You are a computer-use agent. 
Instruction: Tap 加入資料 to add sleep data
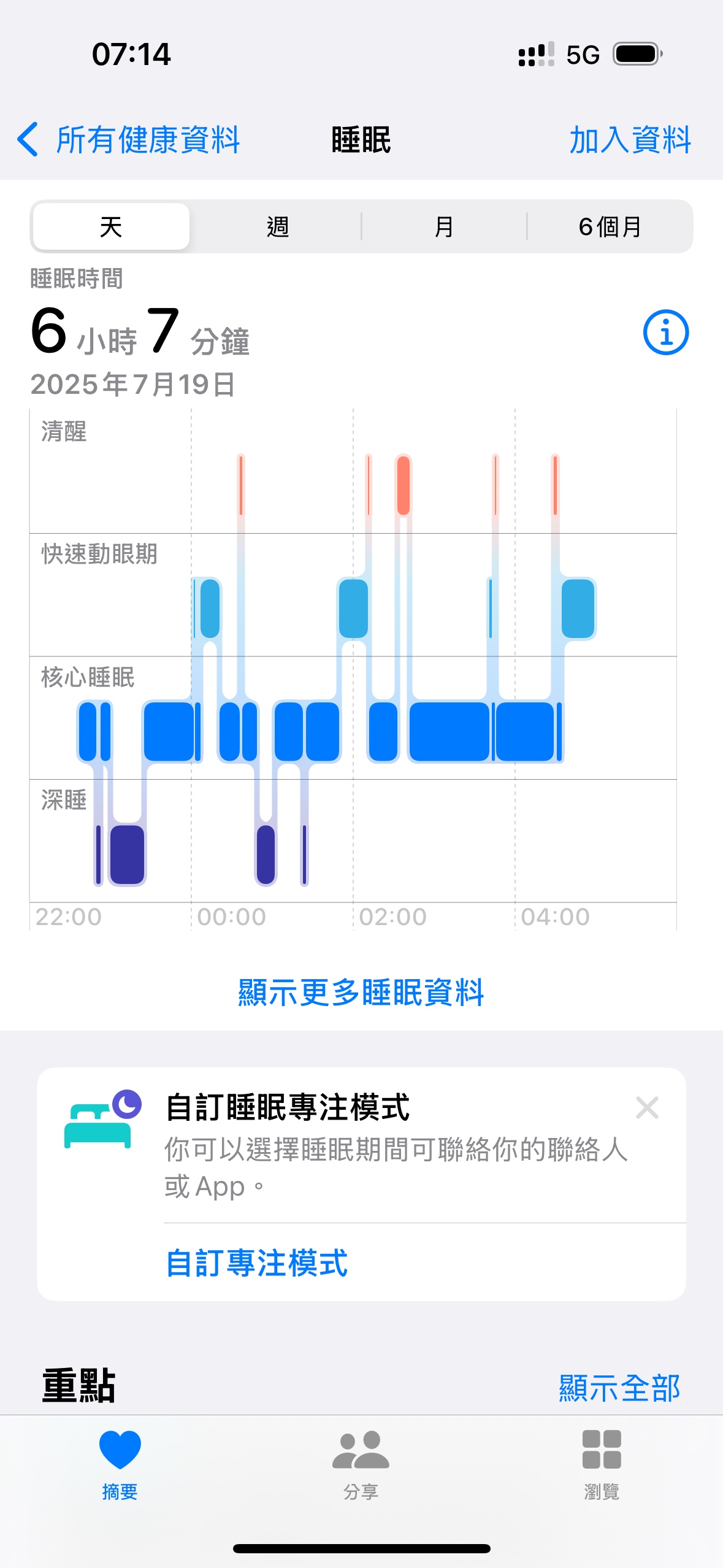click(x=630, y=140)
